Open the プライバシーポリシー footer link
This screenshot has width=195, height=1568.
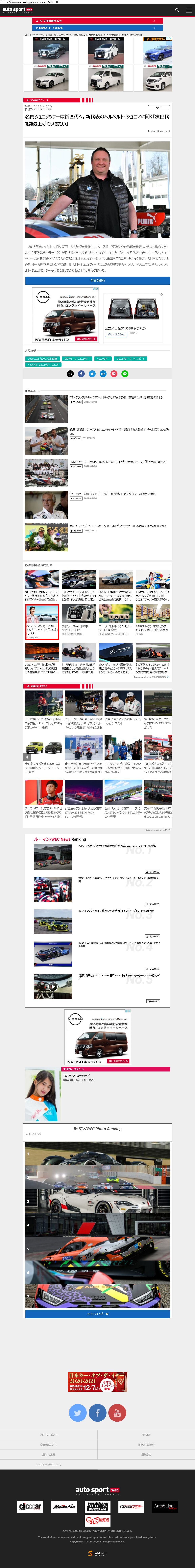tap(49, 1435)
